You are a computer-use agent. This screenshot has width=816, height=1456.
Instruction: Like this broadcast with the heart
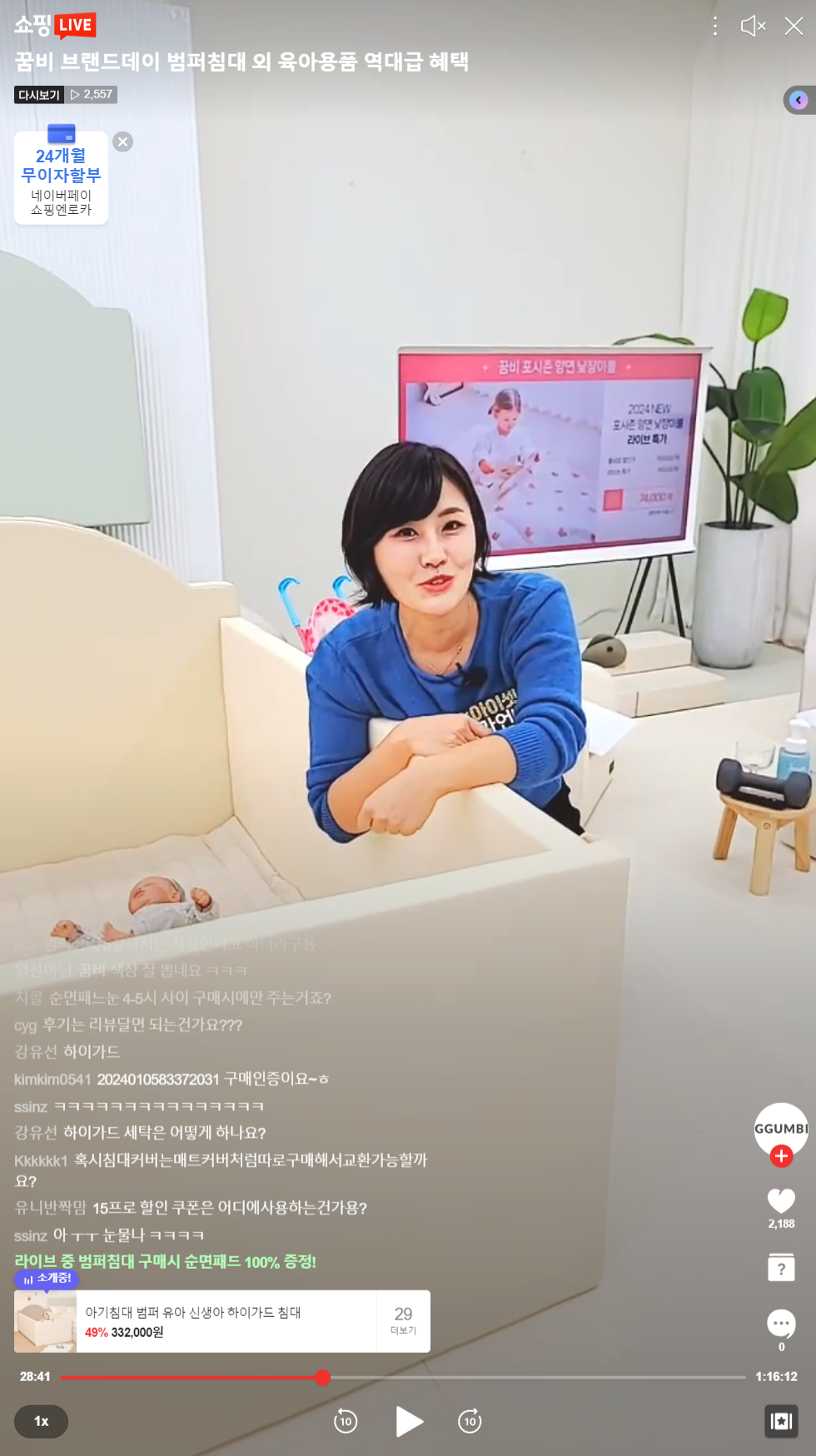tap(781, 1200)
